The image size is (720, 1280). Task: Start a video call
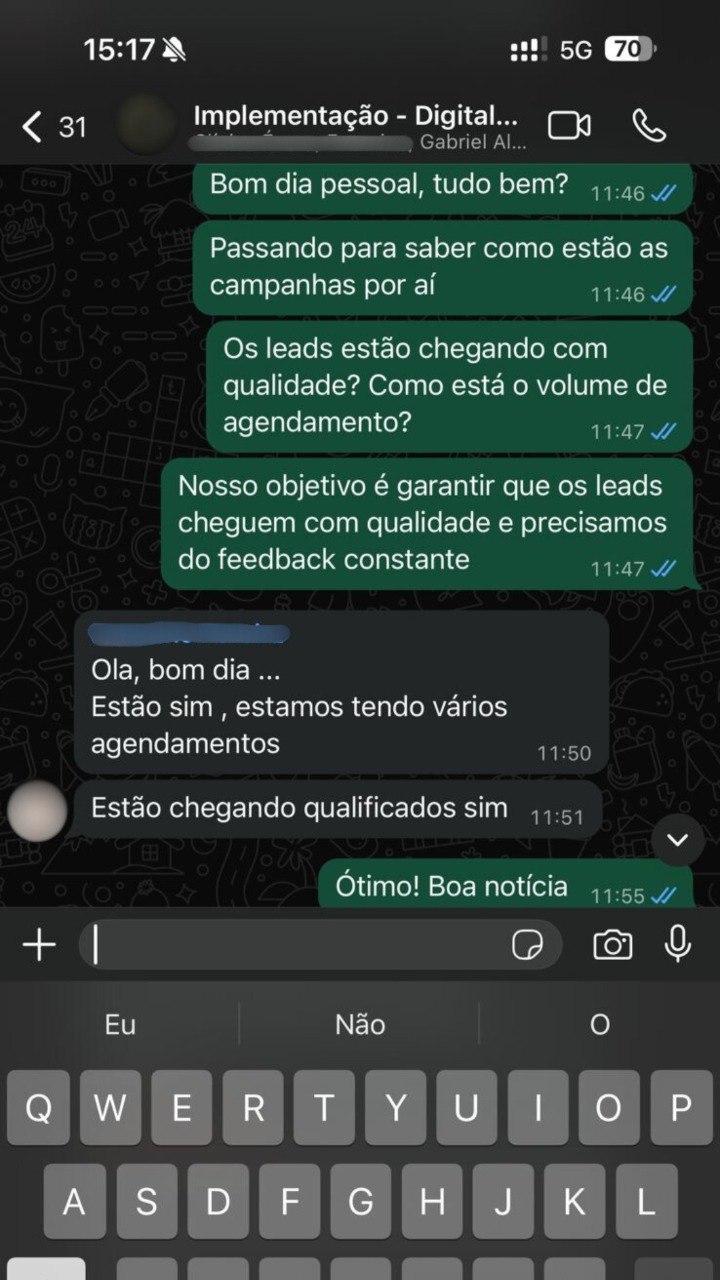568,125
